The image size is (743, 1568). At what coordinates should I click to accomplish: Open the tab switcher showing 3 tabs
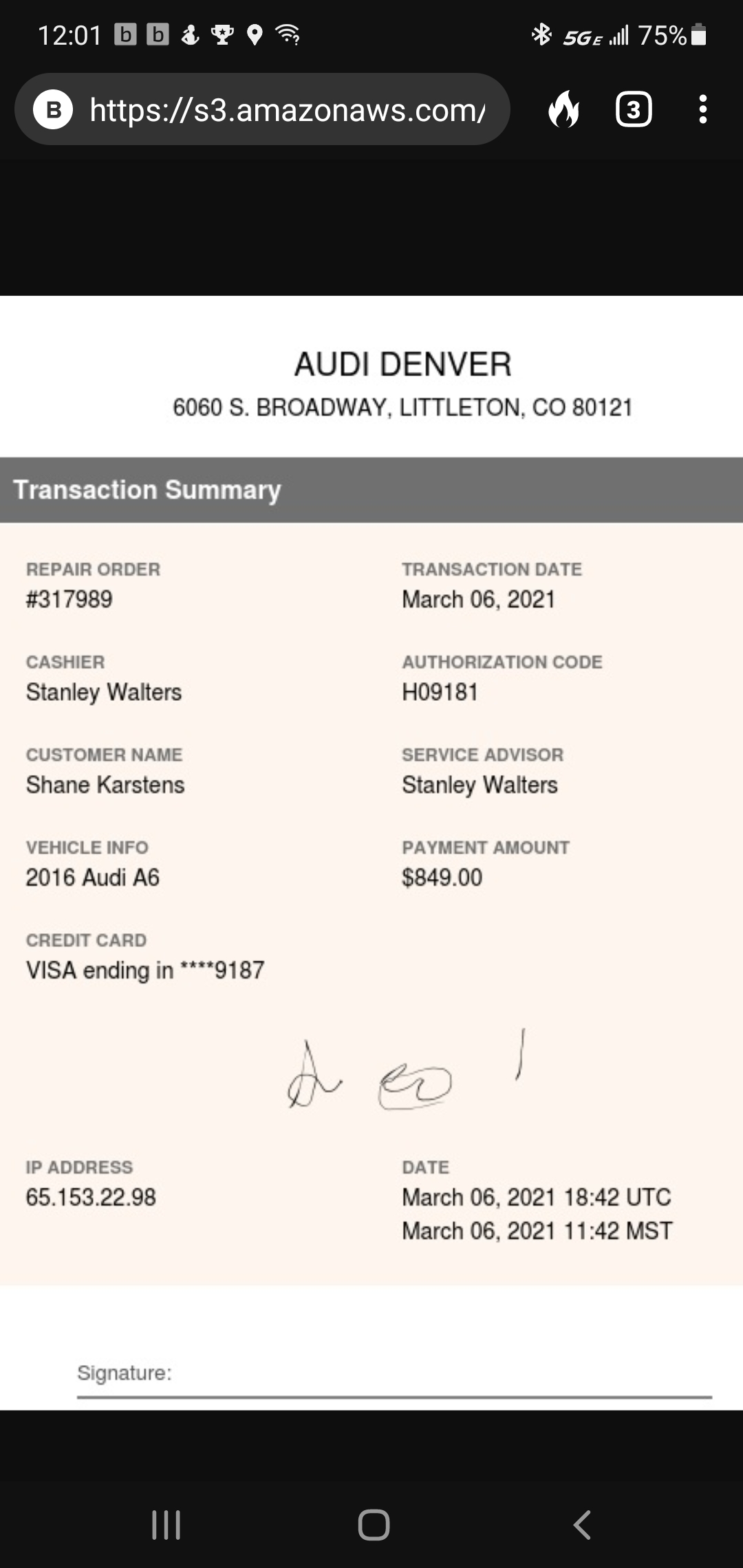coord(633,109)
